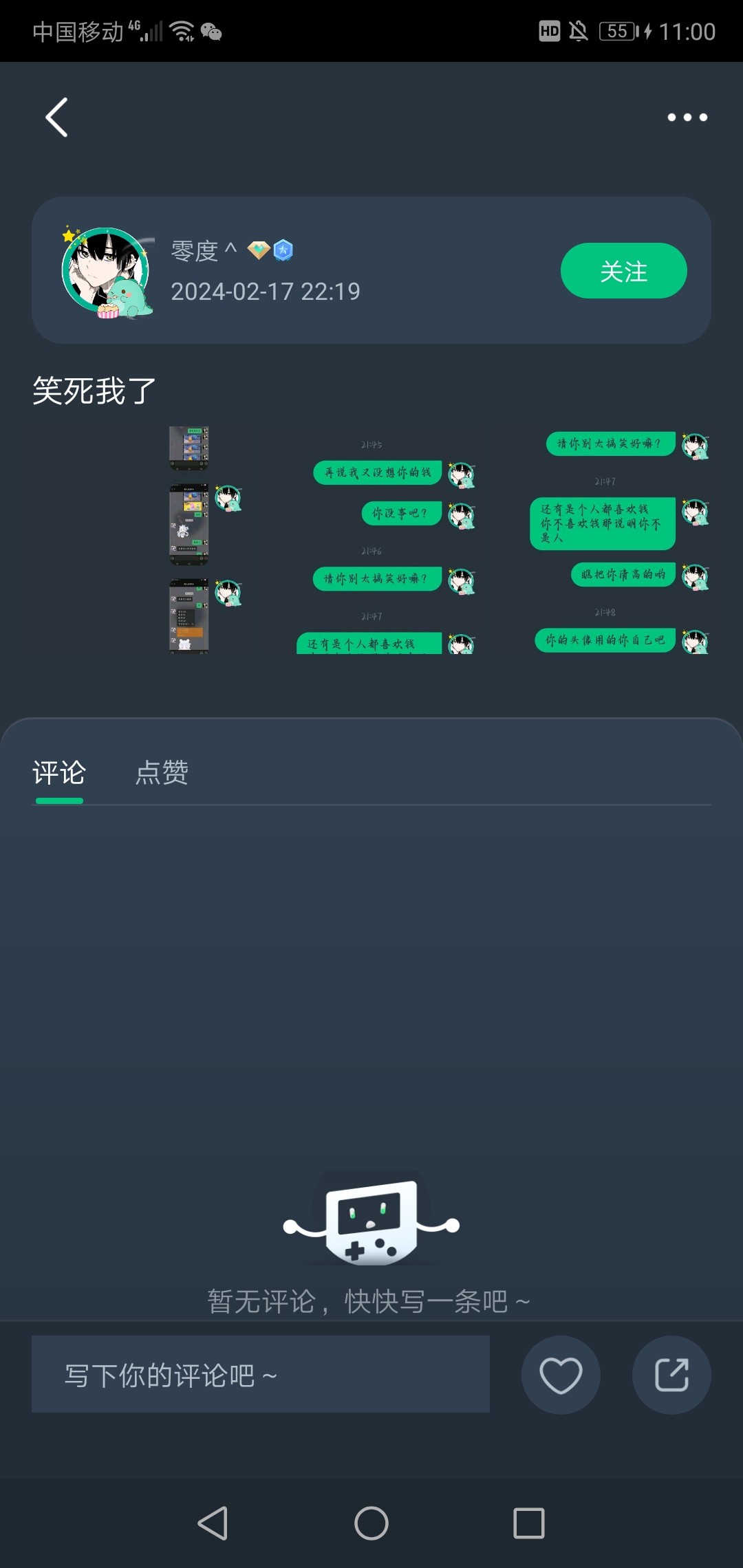The image size is (743, 1568).
Task: View the middle chat screenshot image
Action: coord(371,540)
